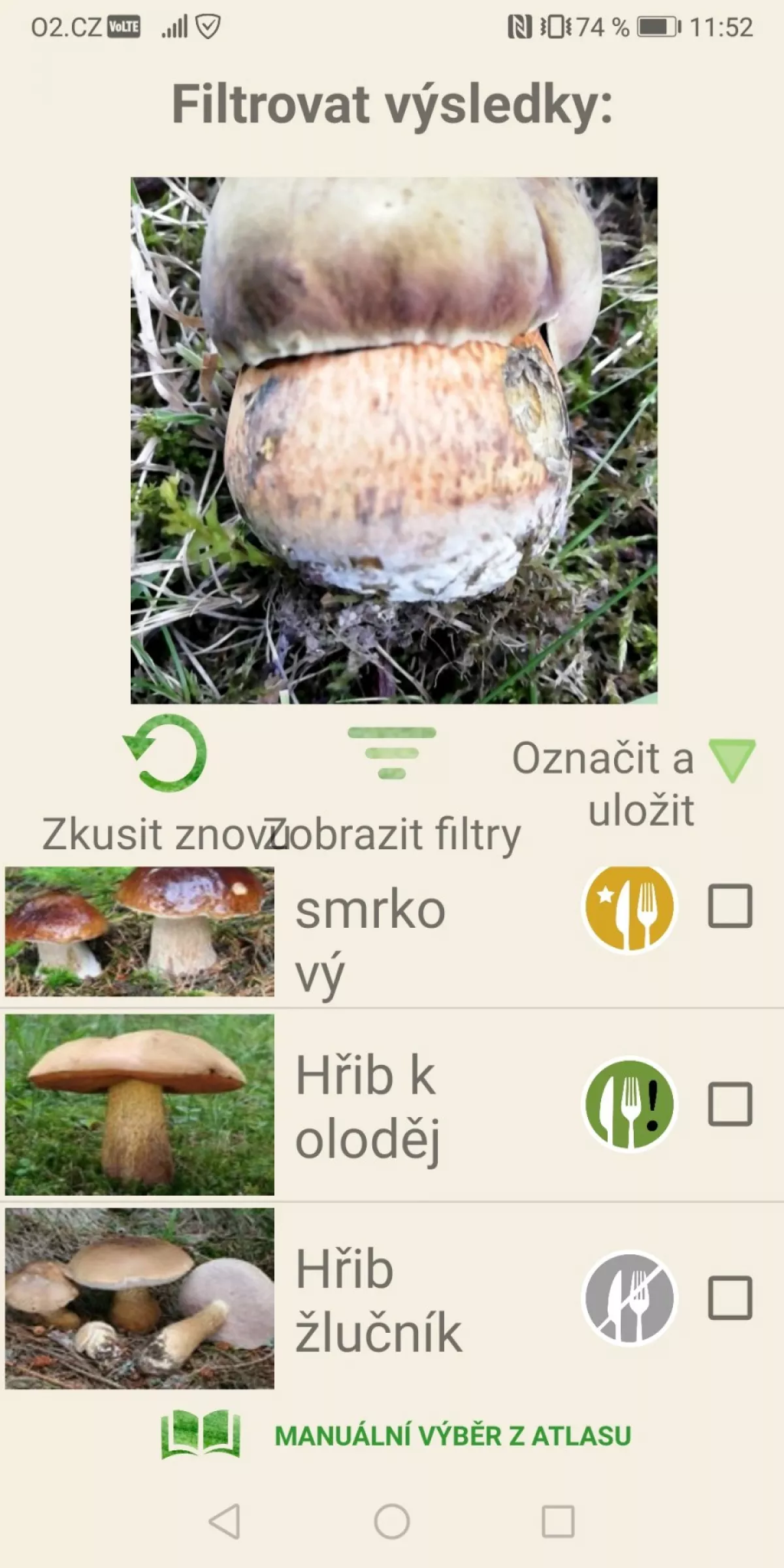Check the box for smrkový

pyautogui.click(x=730, y=906)
